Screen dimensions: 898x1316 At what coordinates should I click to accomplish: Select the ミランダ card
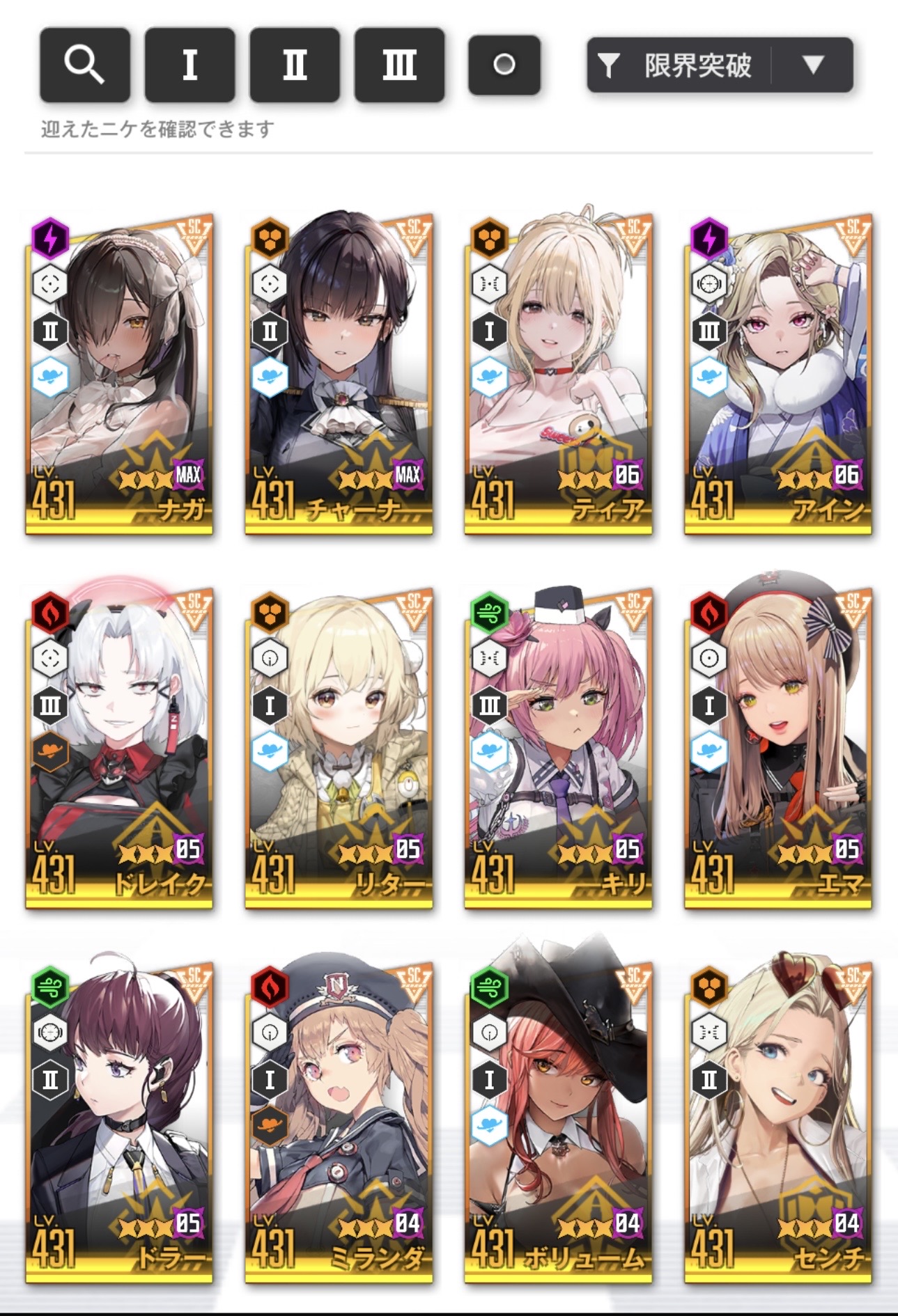pos(339,1122)
